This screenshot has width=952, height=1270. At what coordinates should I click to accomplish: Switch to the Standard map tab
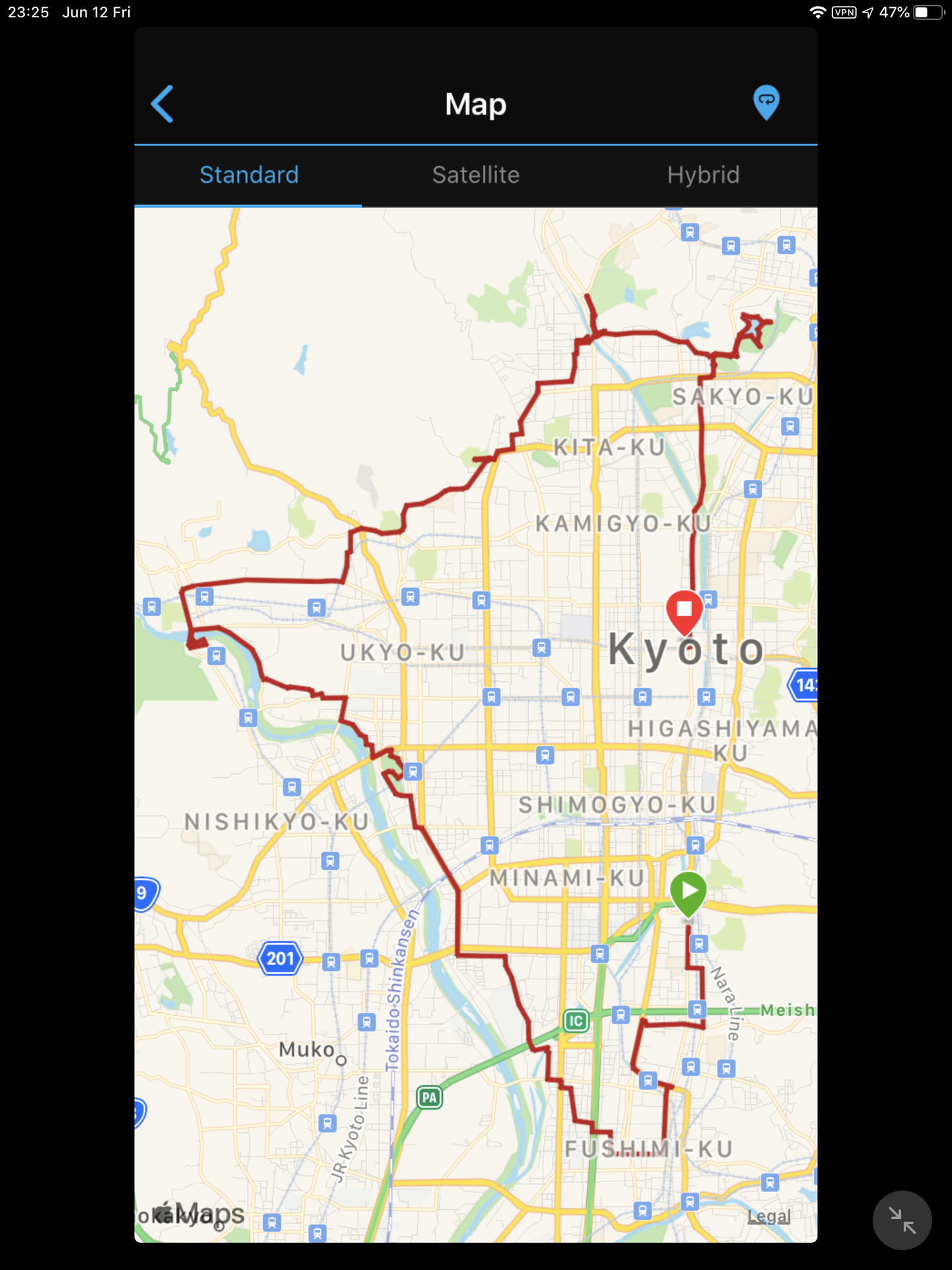point(249,175)
